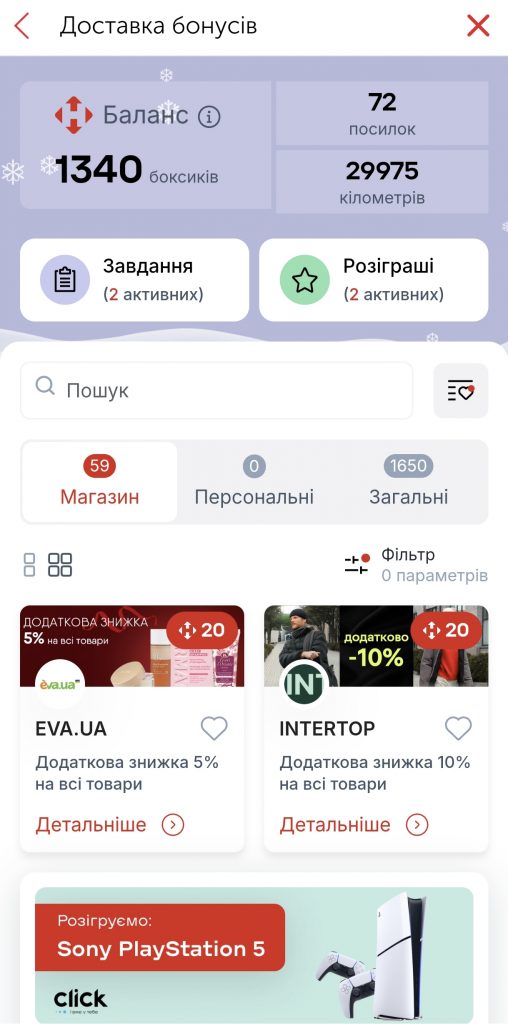
Task: Switch to the Загальні tab
Action: point(409,482)
